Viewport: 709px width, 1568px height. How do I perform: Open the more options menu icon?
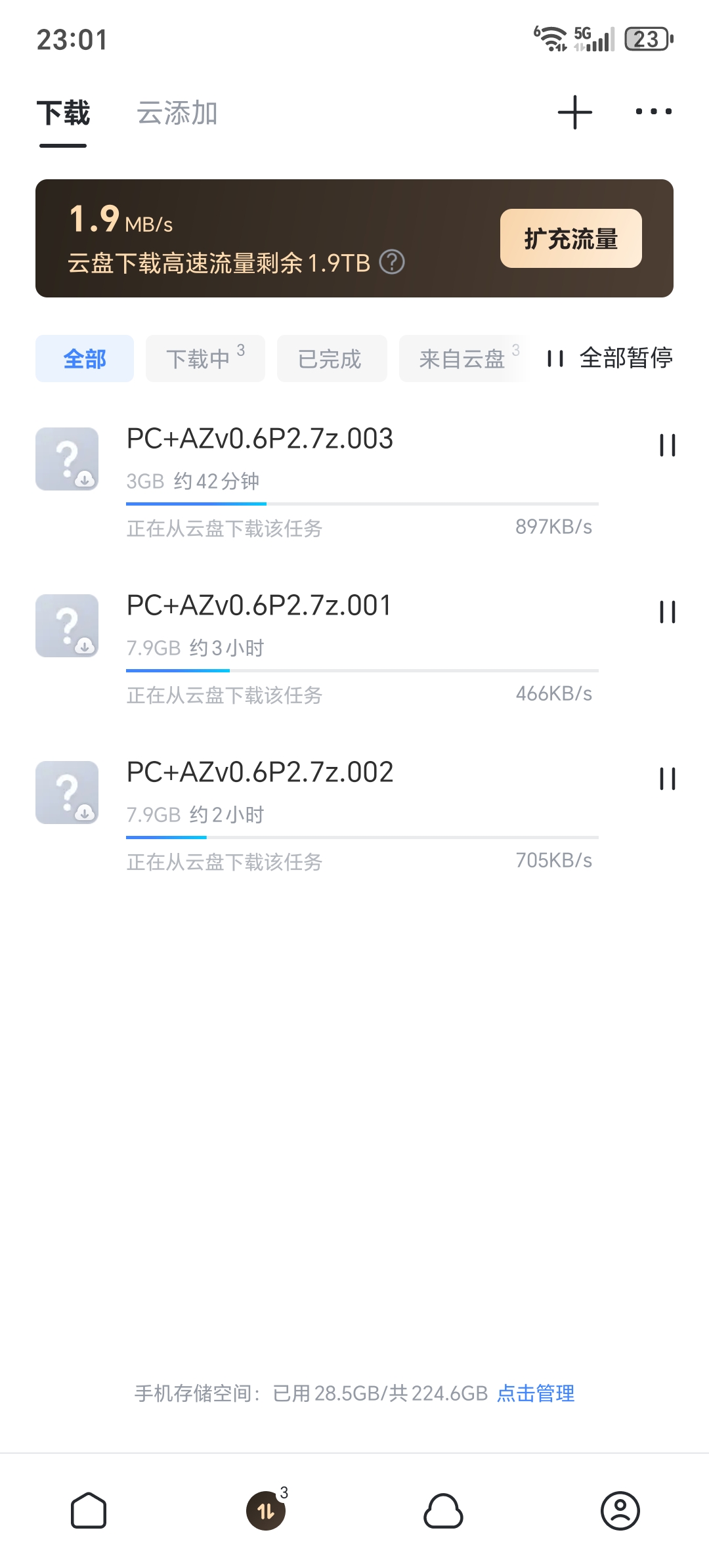click(x=653, y=112)
